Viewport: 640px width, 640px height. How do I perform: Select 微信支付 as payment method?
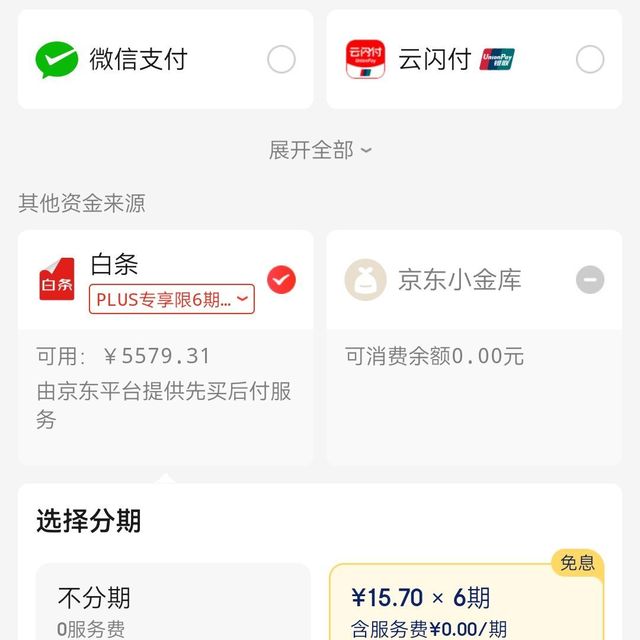(x=165, y=60)
